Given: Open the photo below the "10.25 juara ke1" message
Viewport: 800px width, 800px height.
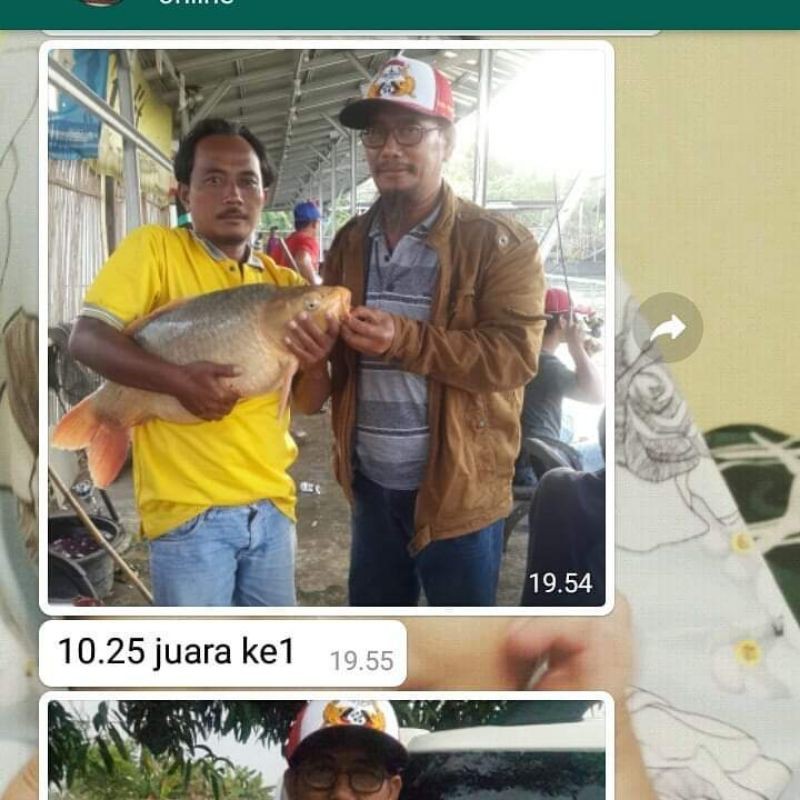Looking at the screenshot, I should 326,750.
